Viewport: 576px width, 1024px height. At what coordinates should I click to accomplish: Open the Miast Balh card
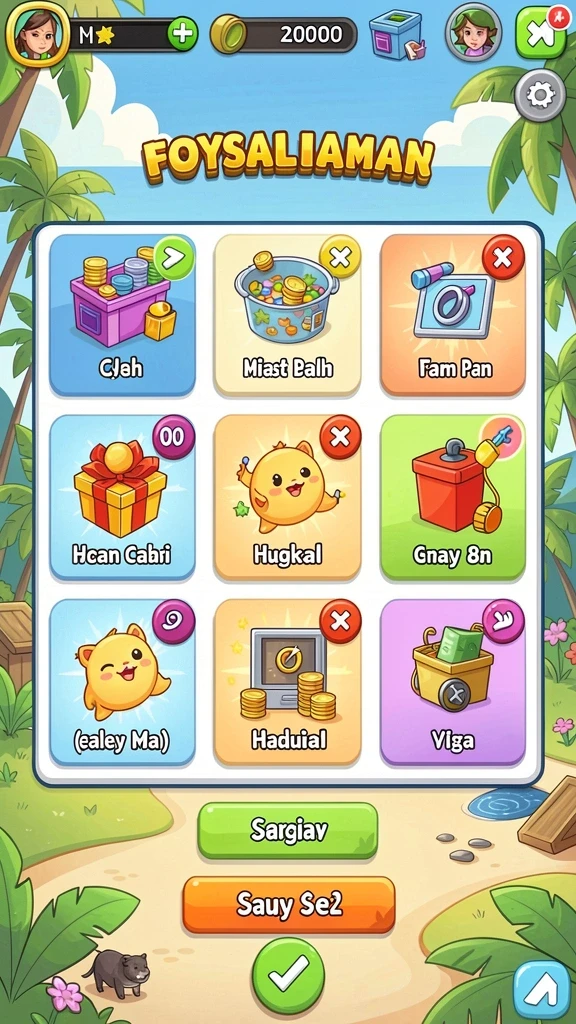click(x=287, y=315)
